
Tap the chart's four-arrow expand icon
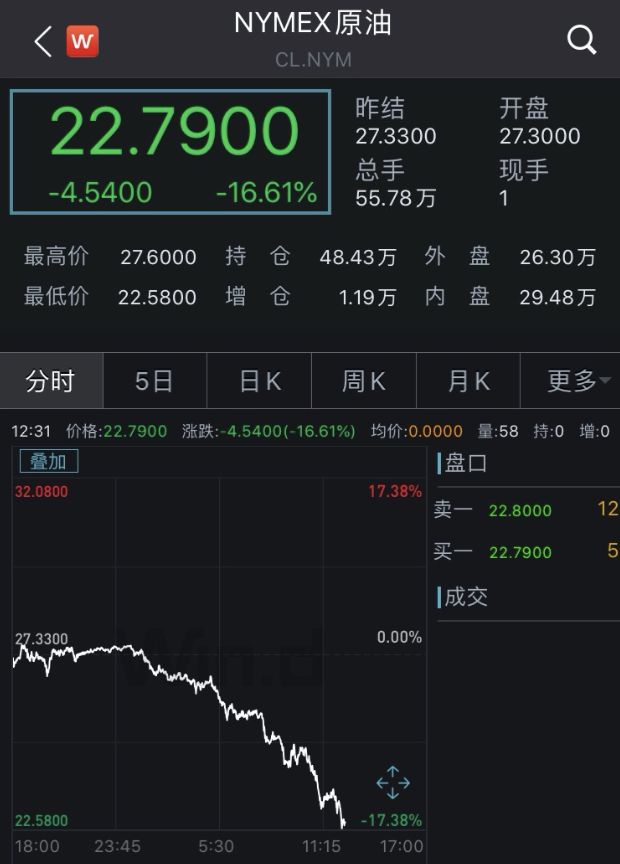click(x=392, y=782)
